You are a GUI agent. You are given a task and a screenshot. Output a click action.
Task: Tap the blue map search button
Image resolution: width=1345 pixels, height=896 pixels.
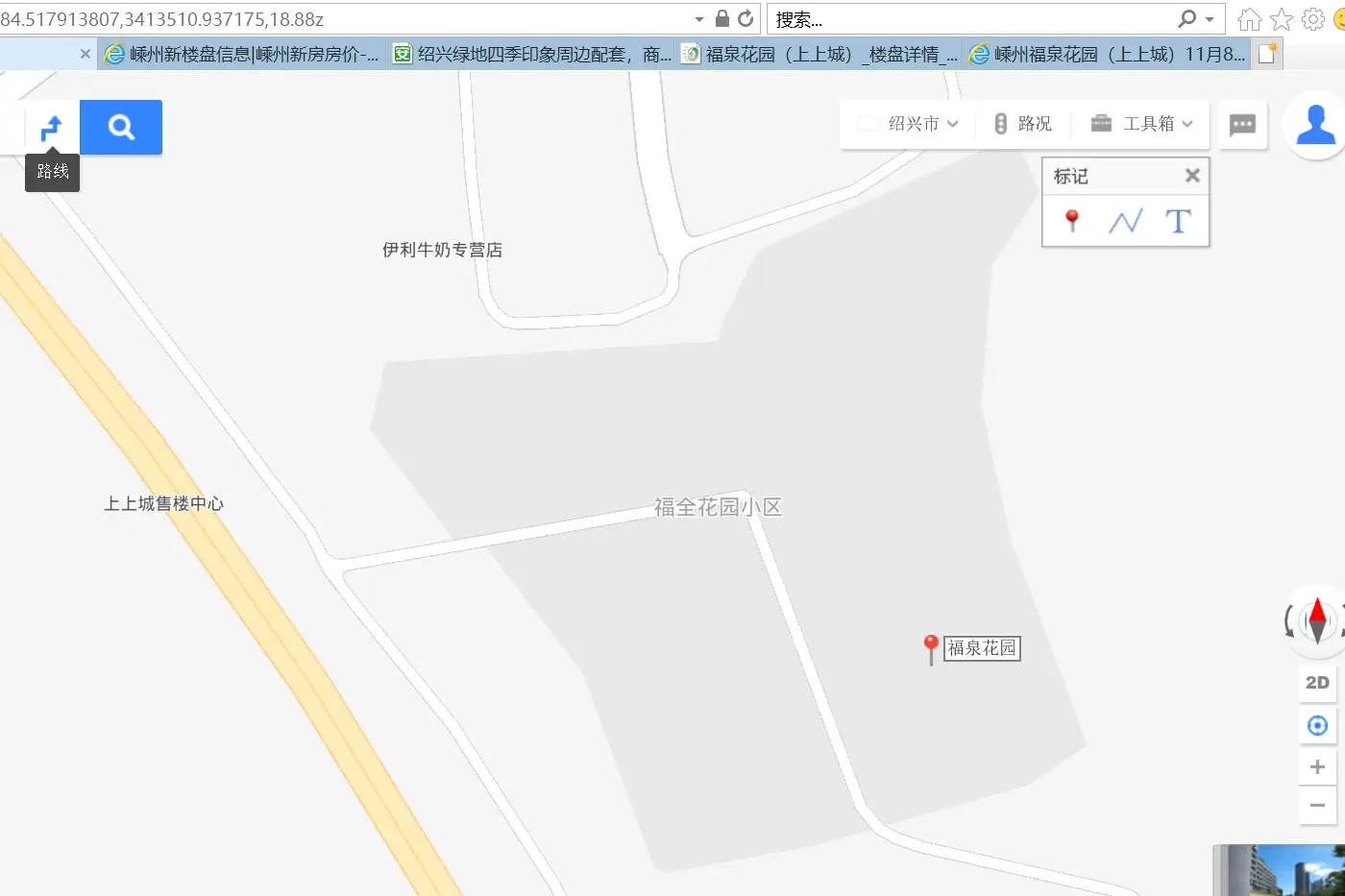click(x=121, y=128)
